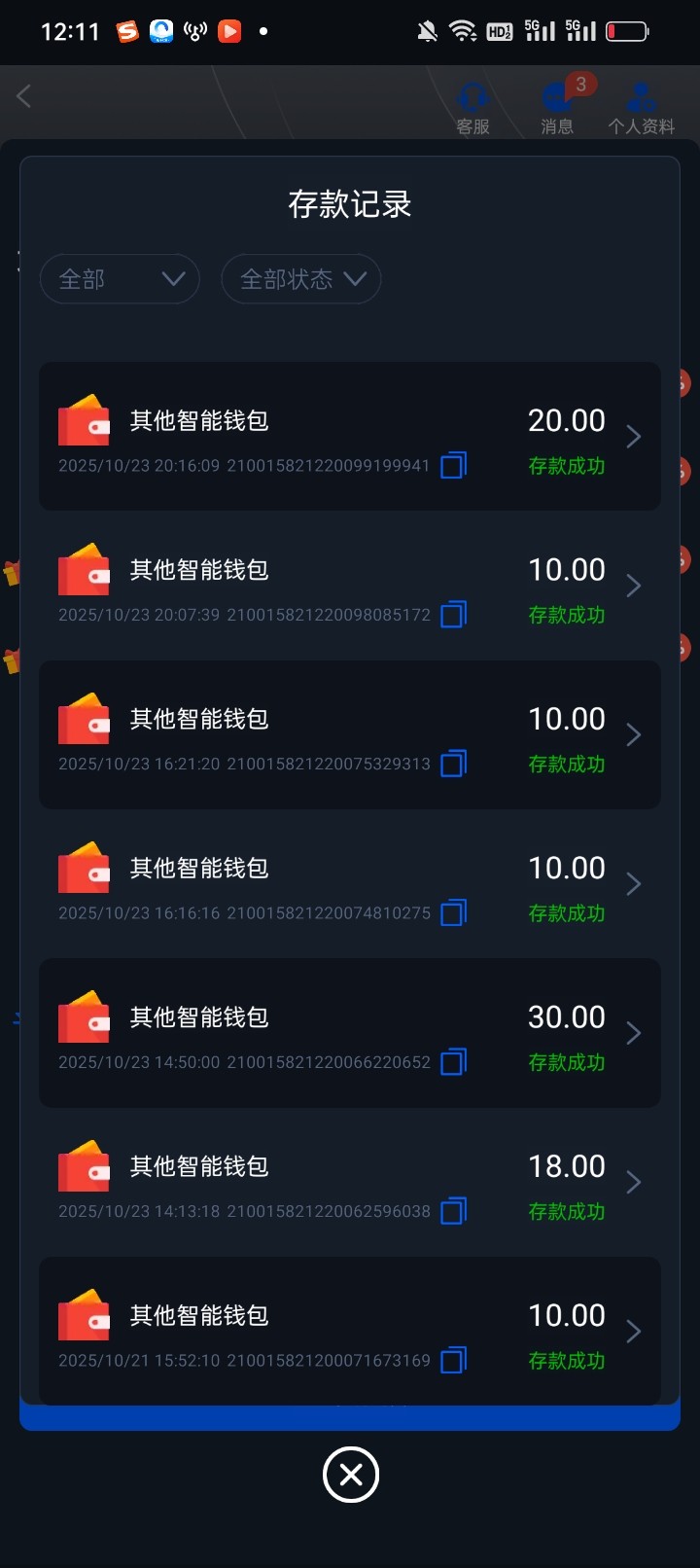Expand the 全部状态 status filter dropdown
This screenshot has height=1568, width=700.
tap(301, 279)
